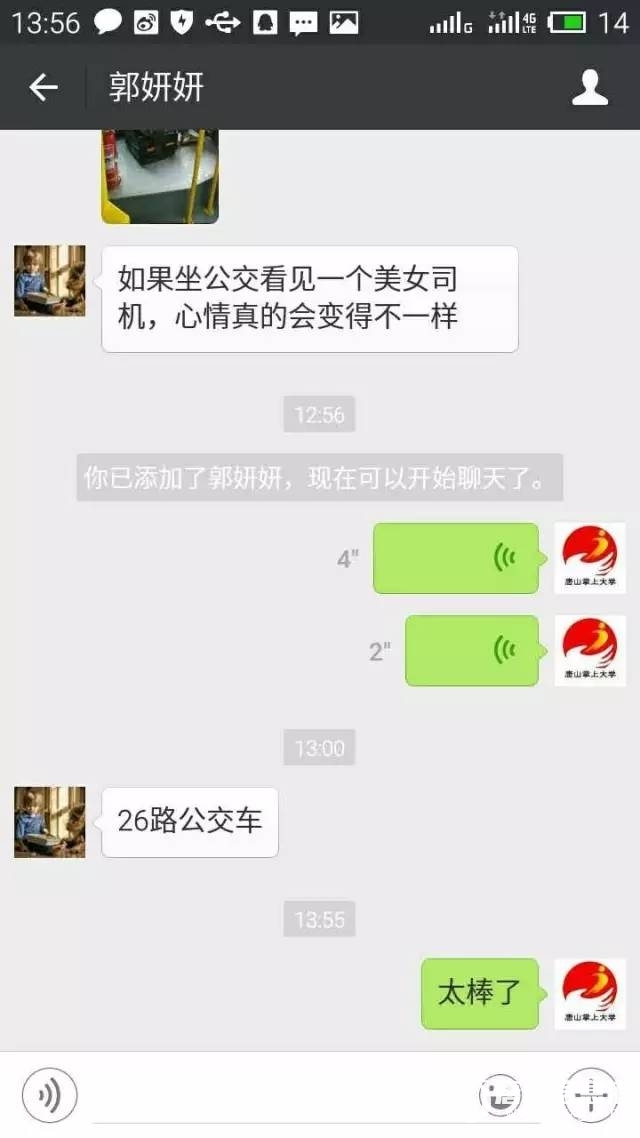Go back from the 郭妍妍 chat
The width and height of the screenshot is (640, 1138).
click(x=43, y=88)
